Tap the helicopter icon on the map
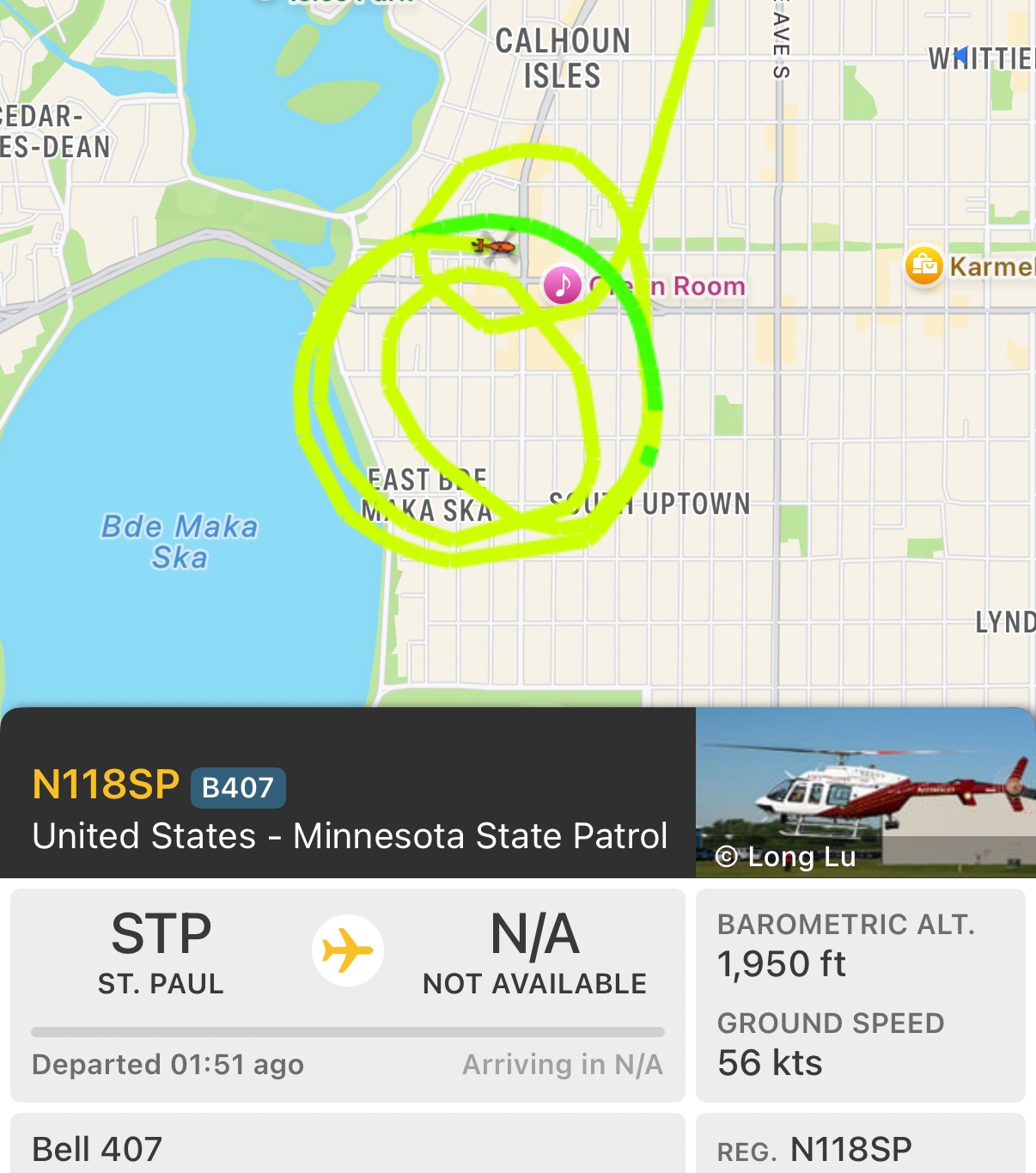This screenshot has height=1173, width=1036. click(x=494, y=247)
